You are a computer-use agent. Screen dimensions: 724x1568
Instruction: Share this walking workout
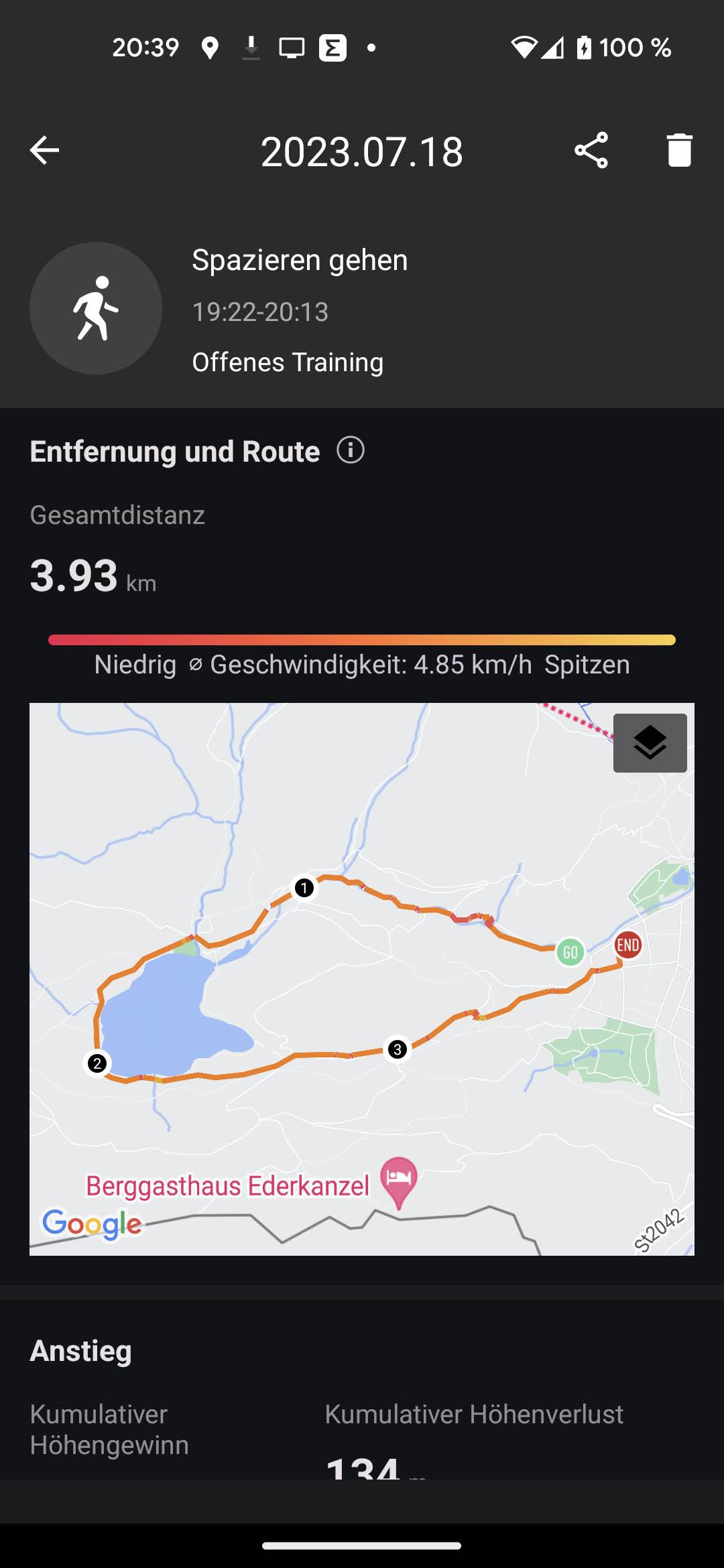[591, 150]
